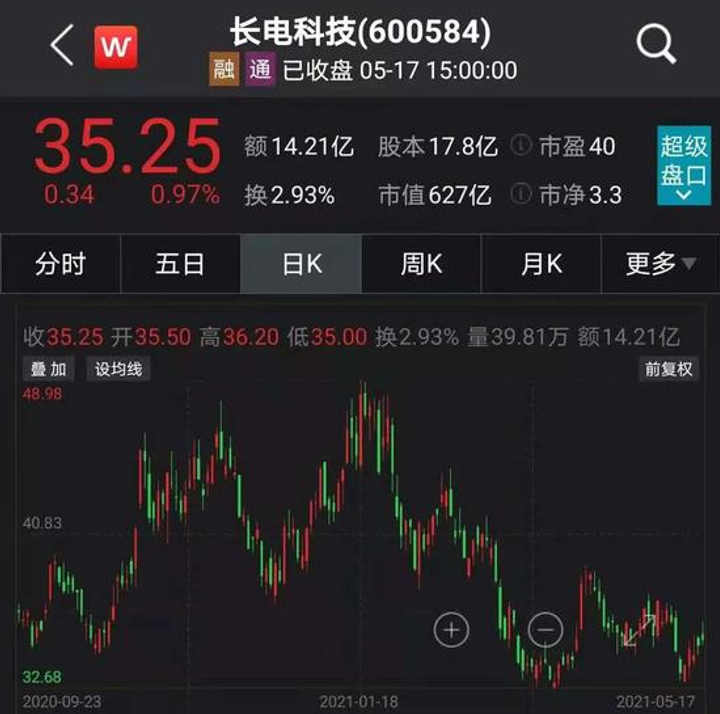Open the 更多 chart period dropdown

(660, 264)
